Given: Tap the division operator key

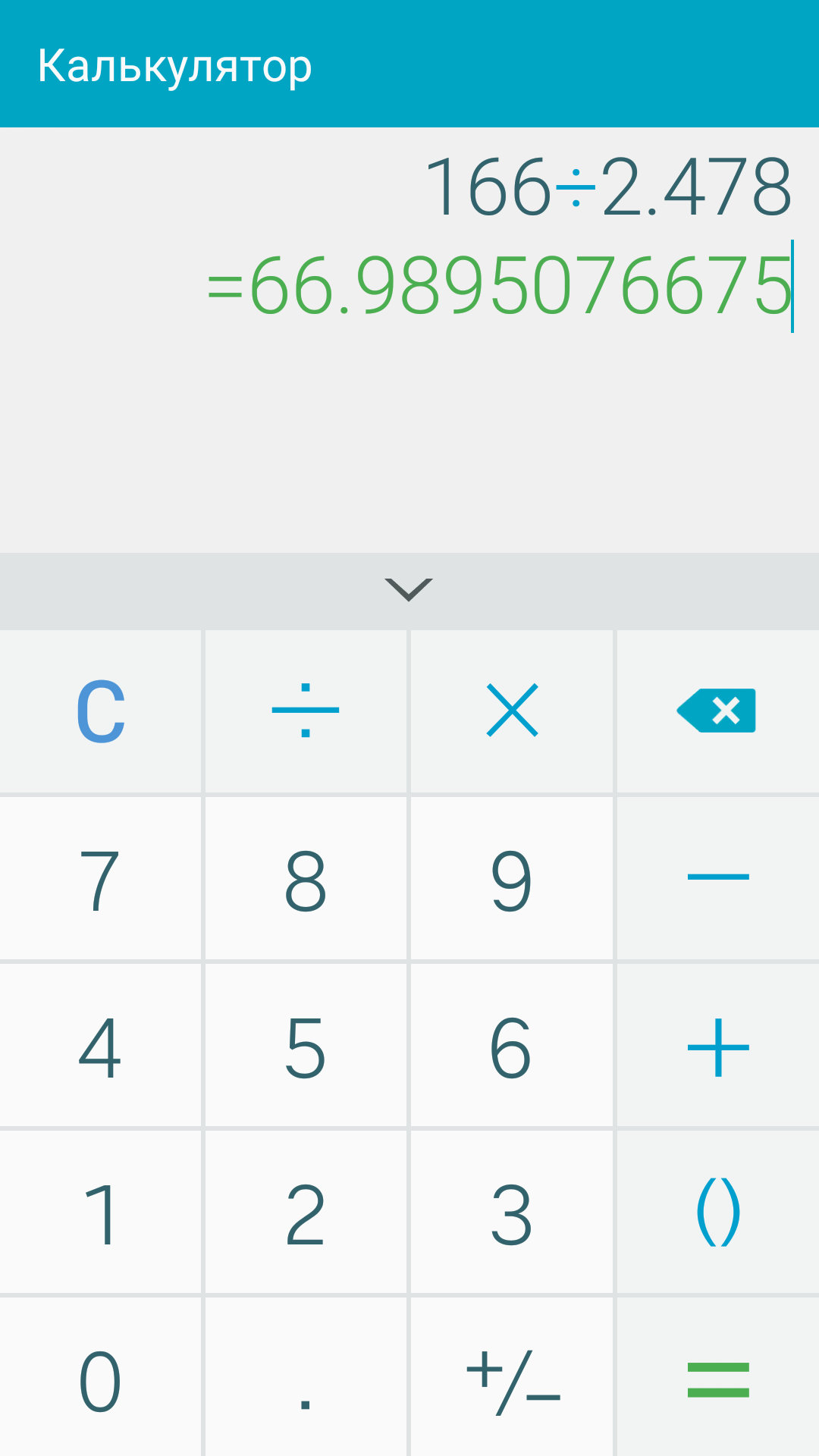Looking at the screenshot, I should tap(306, 711).
